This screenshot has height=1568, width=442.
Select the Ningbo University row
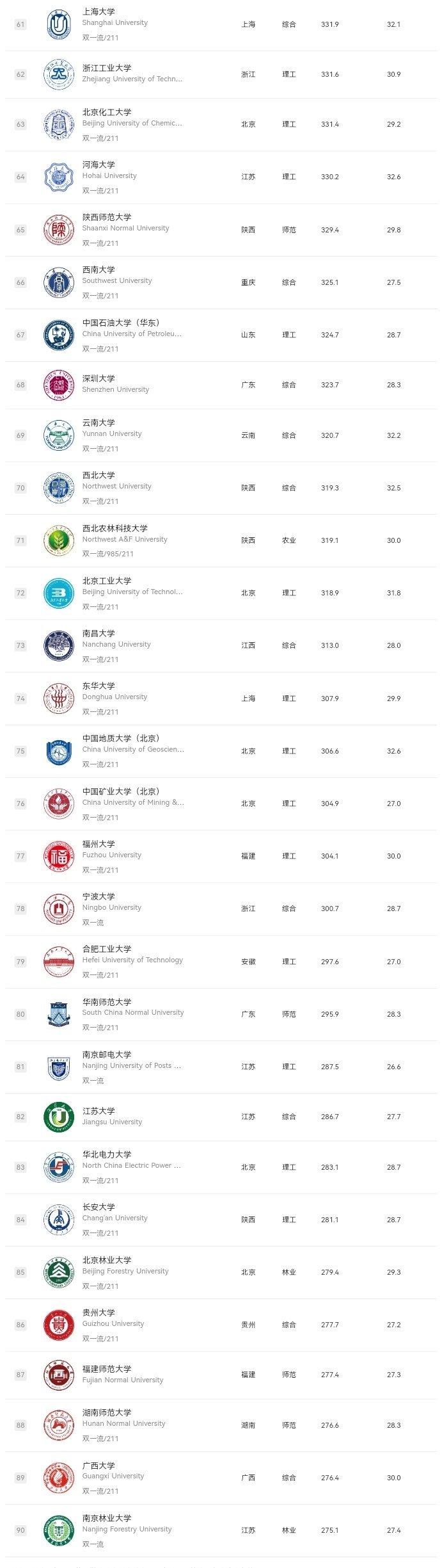(99, 897)
